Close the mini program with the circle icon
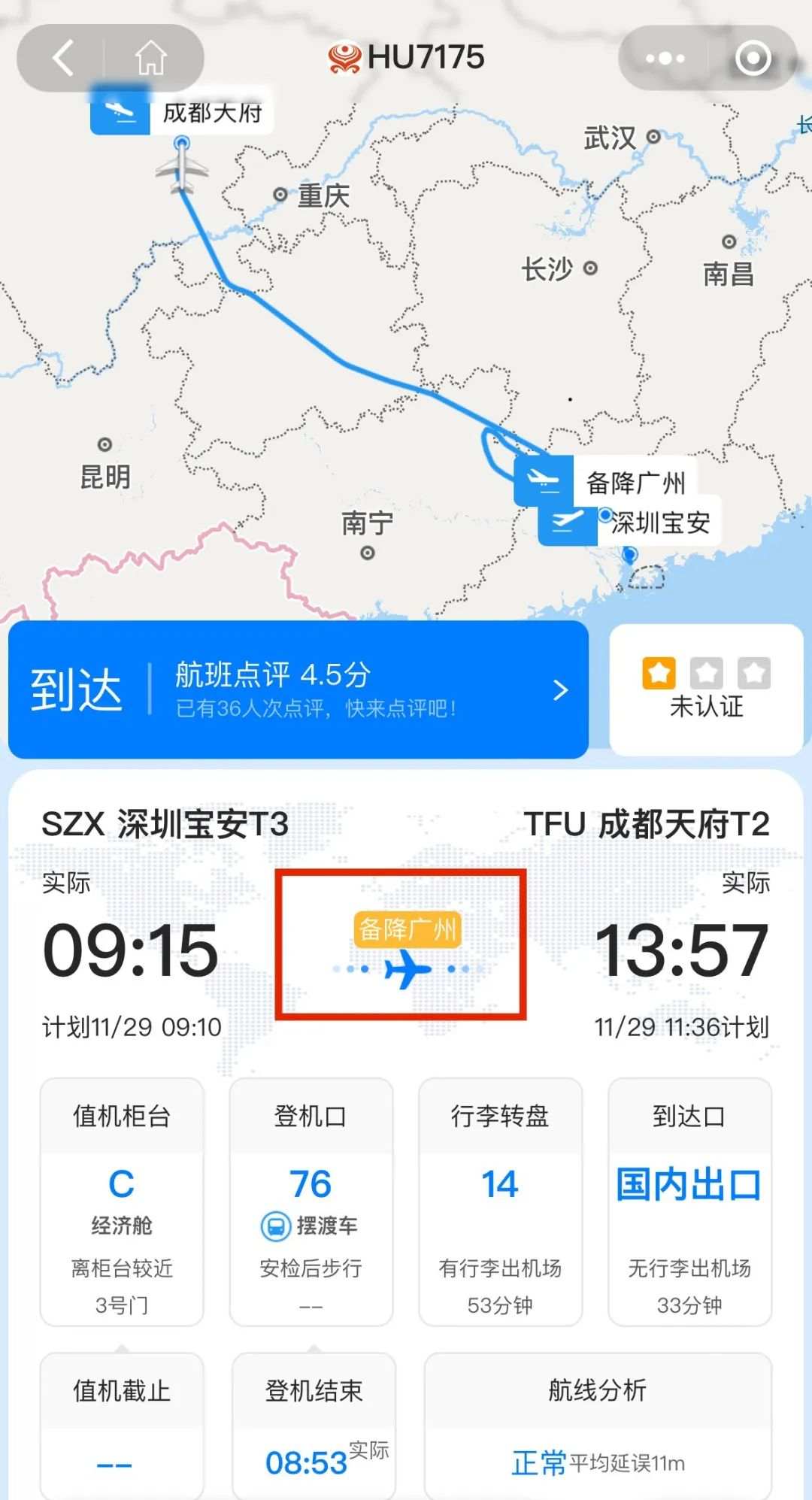 point(753,58)
